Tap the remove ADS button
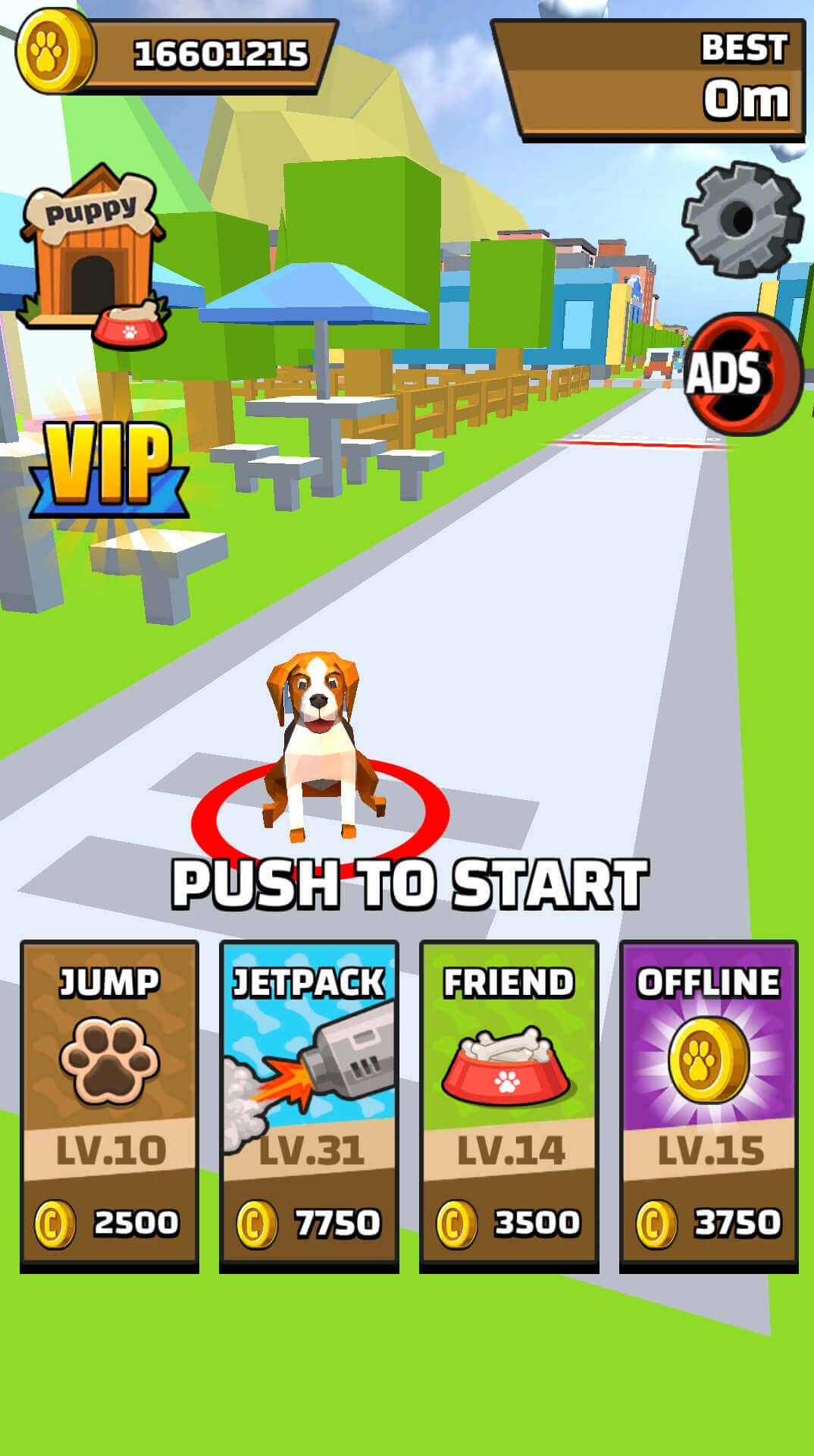814x1456 pixels. (744, 374)
